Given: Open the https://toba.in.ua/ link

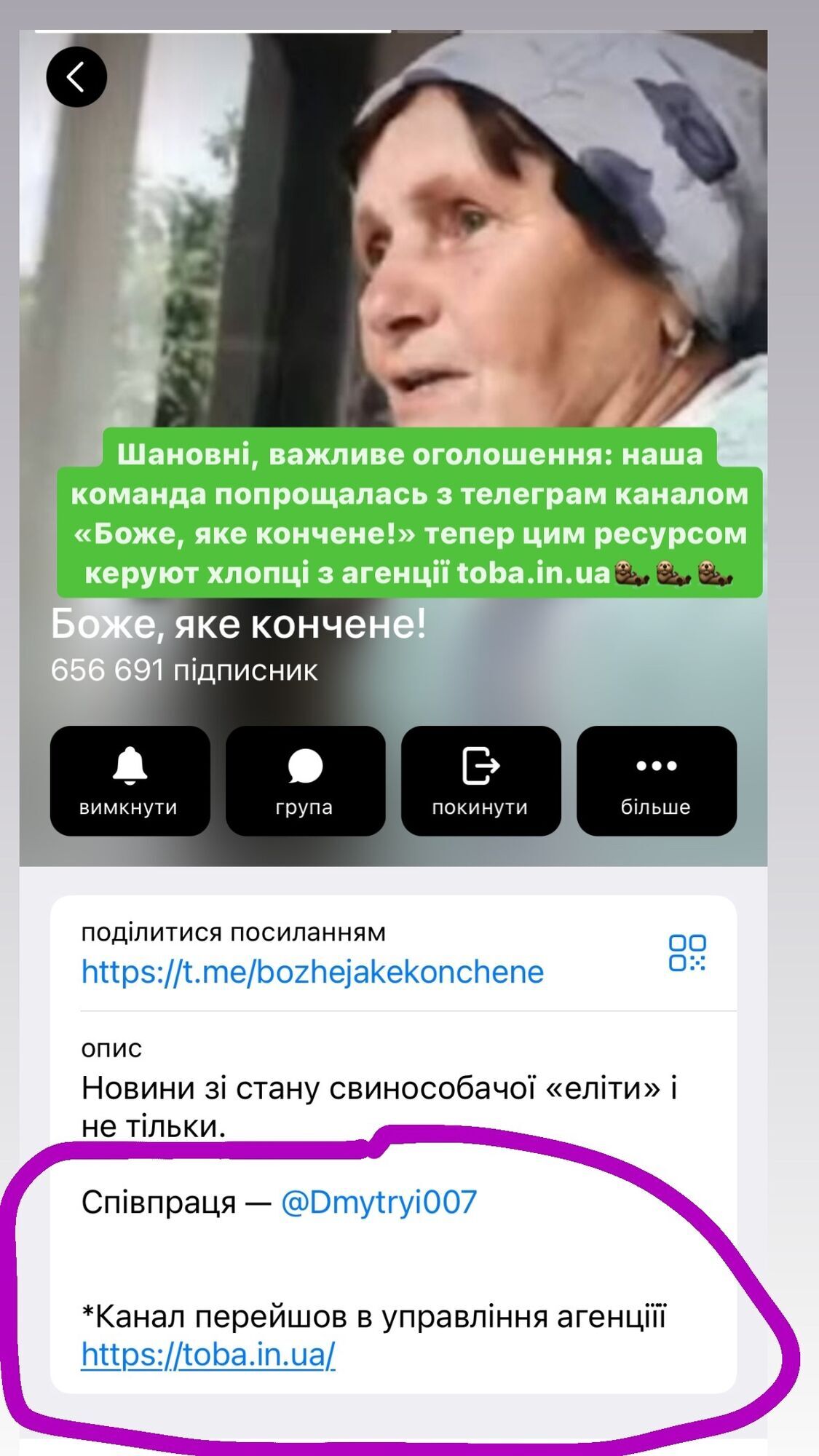Looking at the screenshot, I should pos(207,1355).
